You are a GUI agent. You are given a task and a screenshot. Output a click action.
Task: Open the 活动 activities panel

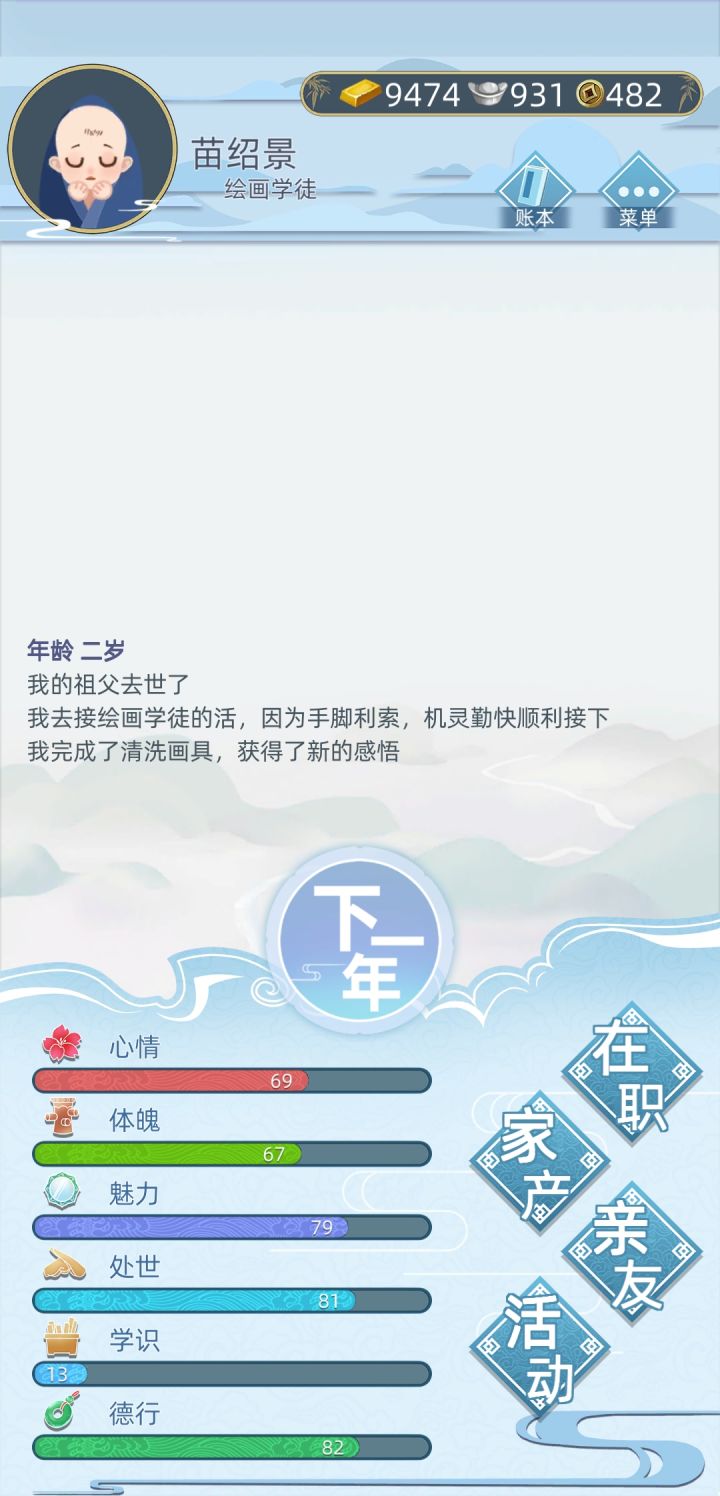point(540,1345)
